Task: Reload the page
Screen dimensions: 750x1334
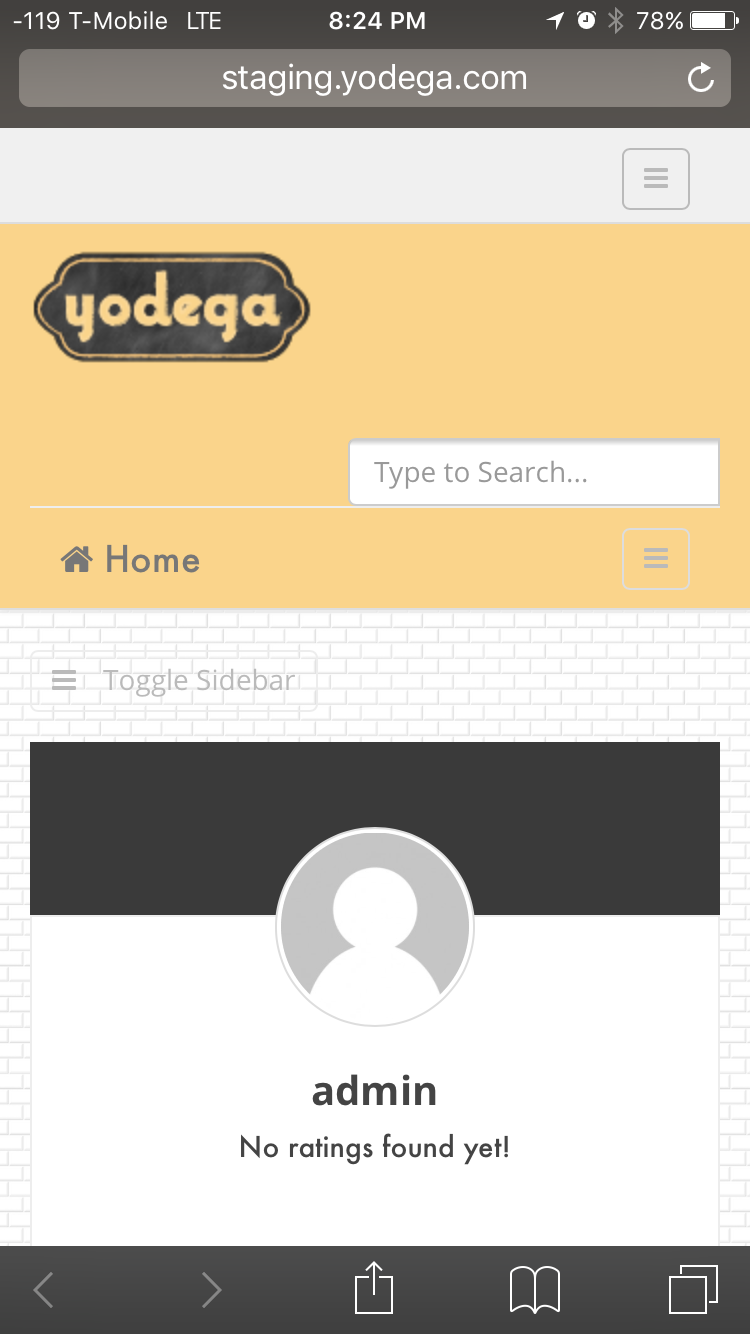Action: point(701,78)
